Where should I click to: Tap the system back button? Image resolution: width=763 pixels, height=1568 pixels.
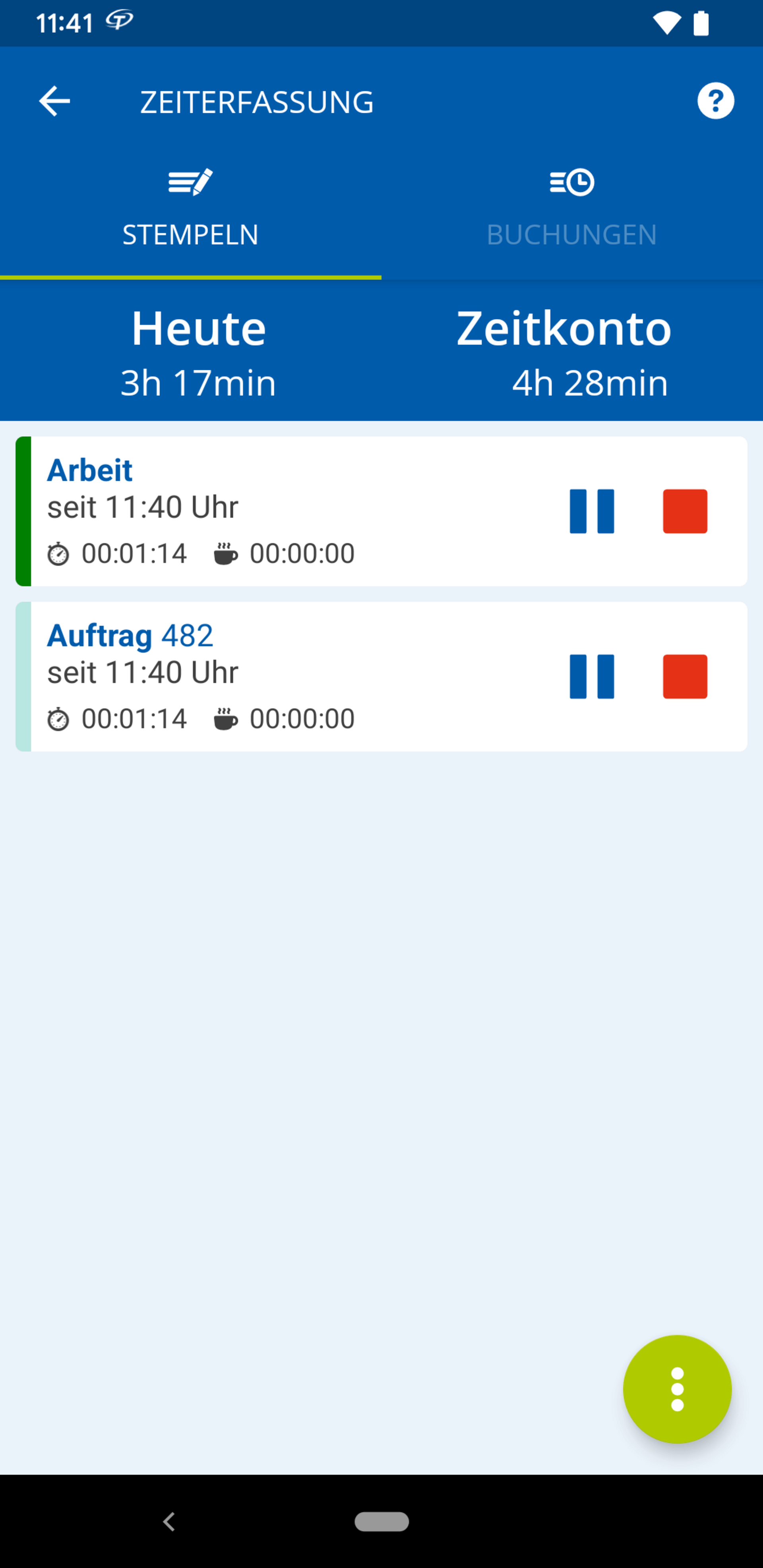click(x=168, y=1522)
